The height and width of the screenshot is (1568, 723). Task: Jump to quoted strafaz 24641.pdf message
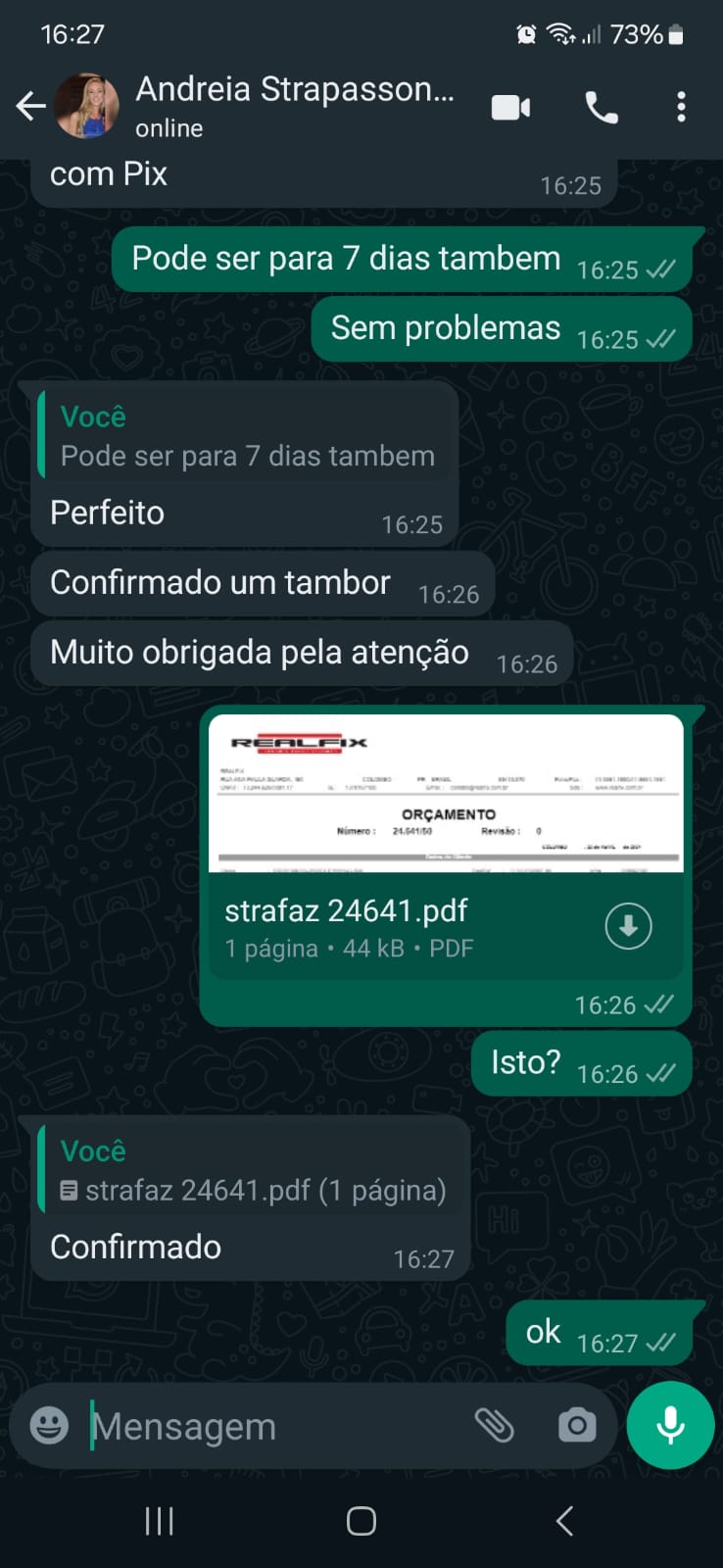click(253, 1171)
